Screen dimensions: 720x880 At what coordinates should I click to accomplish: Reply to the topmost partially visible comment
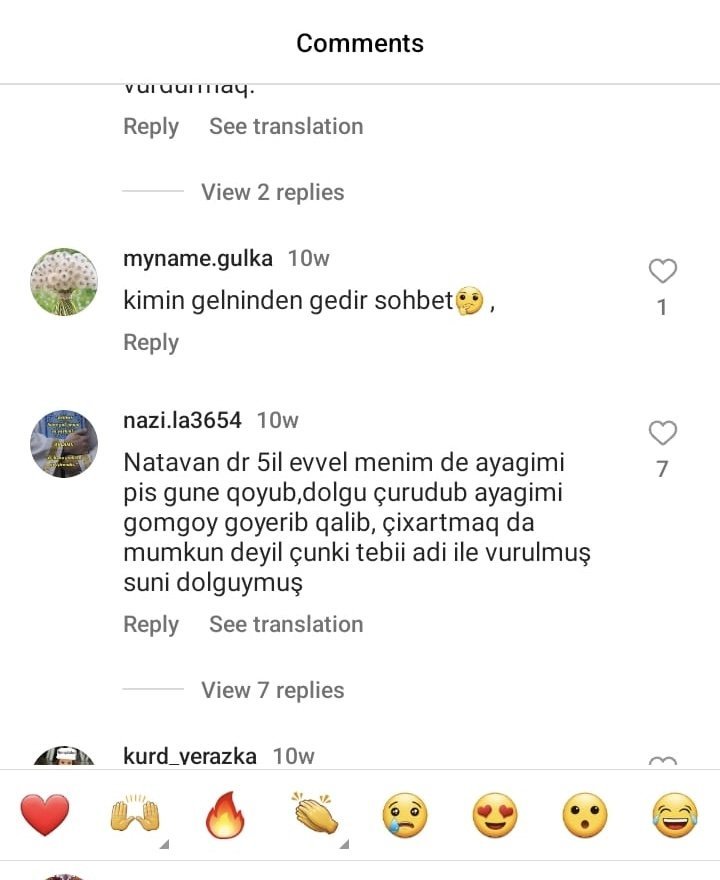(x=151, y=126)
